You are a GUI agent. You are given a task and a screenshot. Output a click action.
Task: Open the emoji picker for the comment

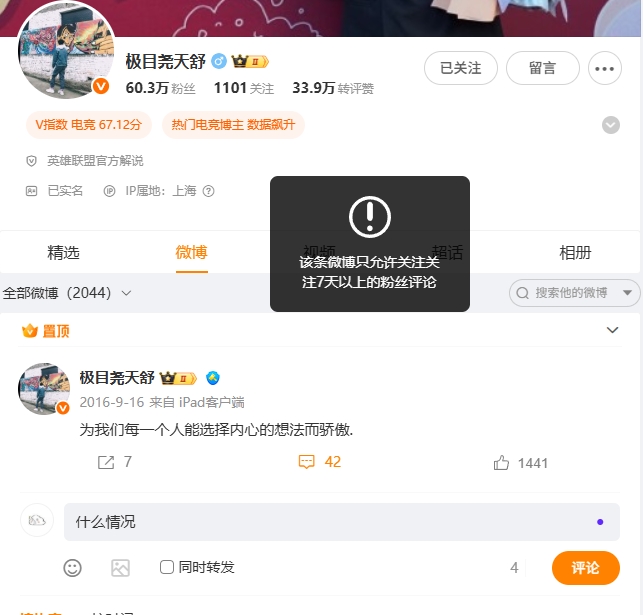[73, 568]
